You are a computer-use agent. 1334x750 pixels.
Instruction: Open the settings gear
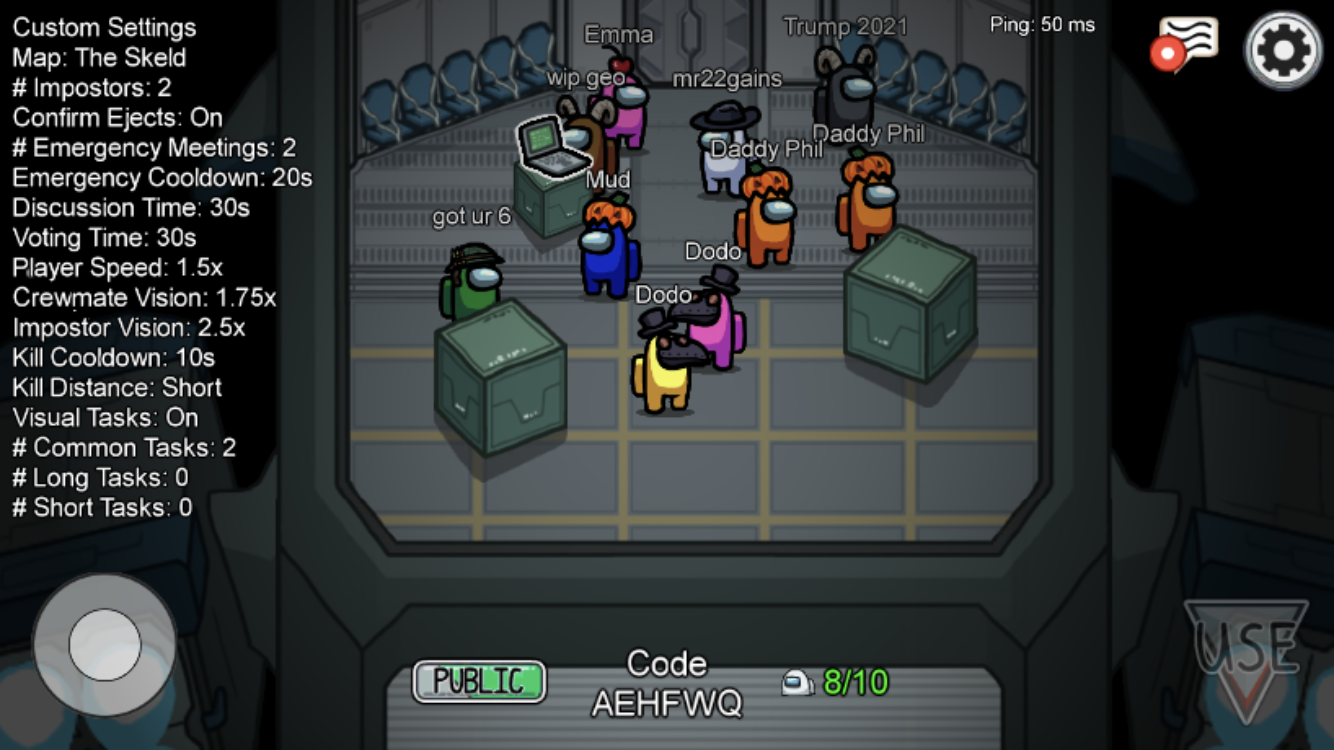1283,50
